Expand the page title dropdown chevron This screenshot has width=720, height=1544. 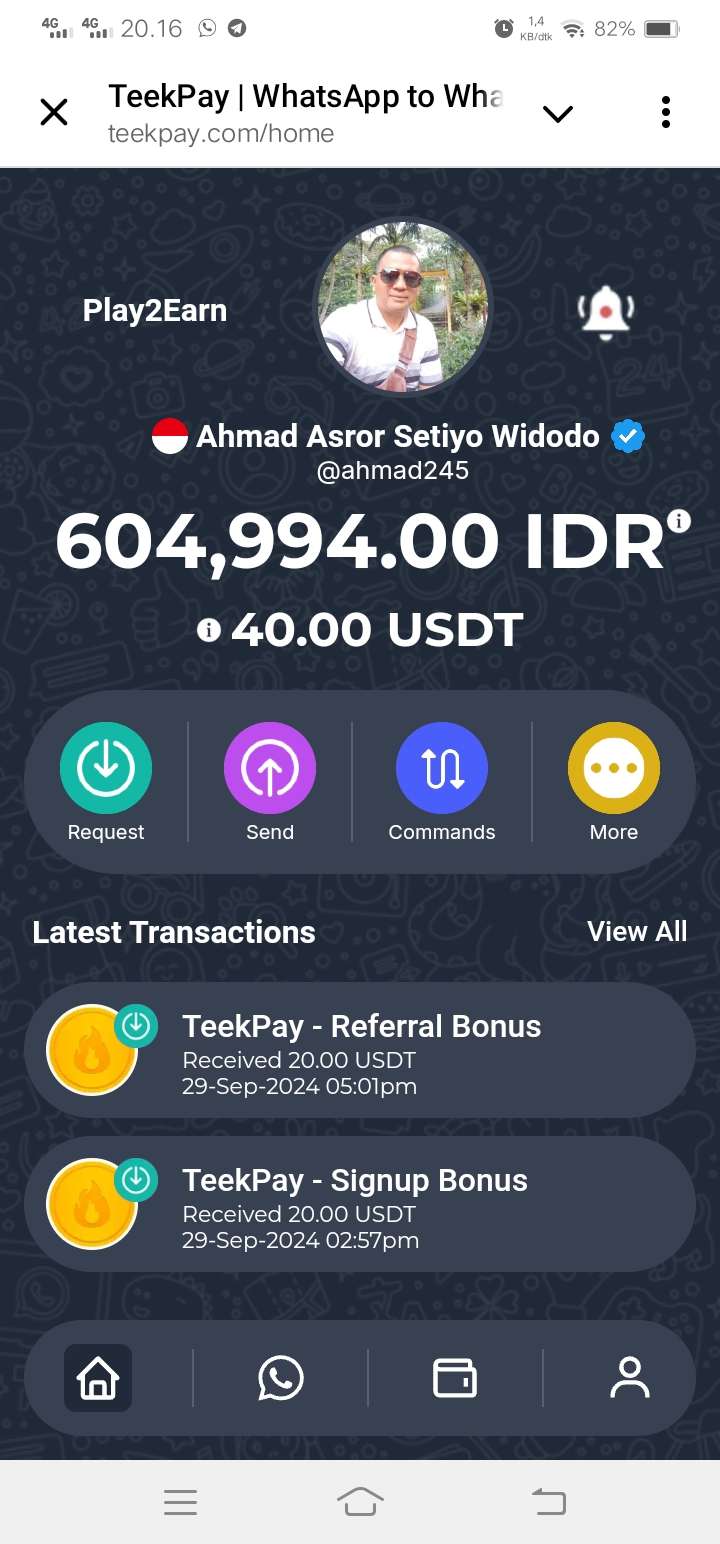pos(557,113)
